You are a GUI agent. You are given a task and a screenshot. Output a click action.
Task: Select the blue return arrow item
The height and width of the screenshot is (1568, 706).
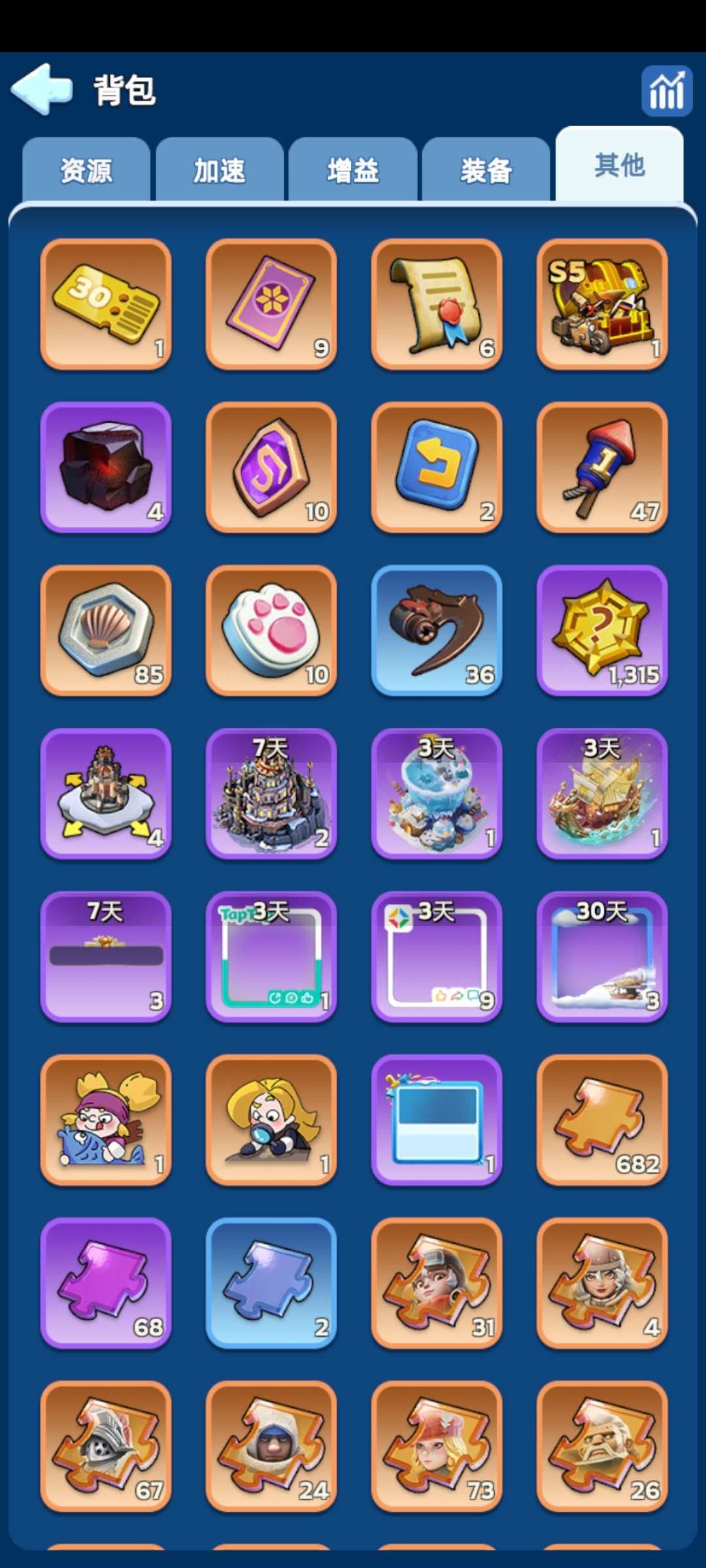(x=437, y=467)
